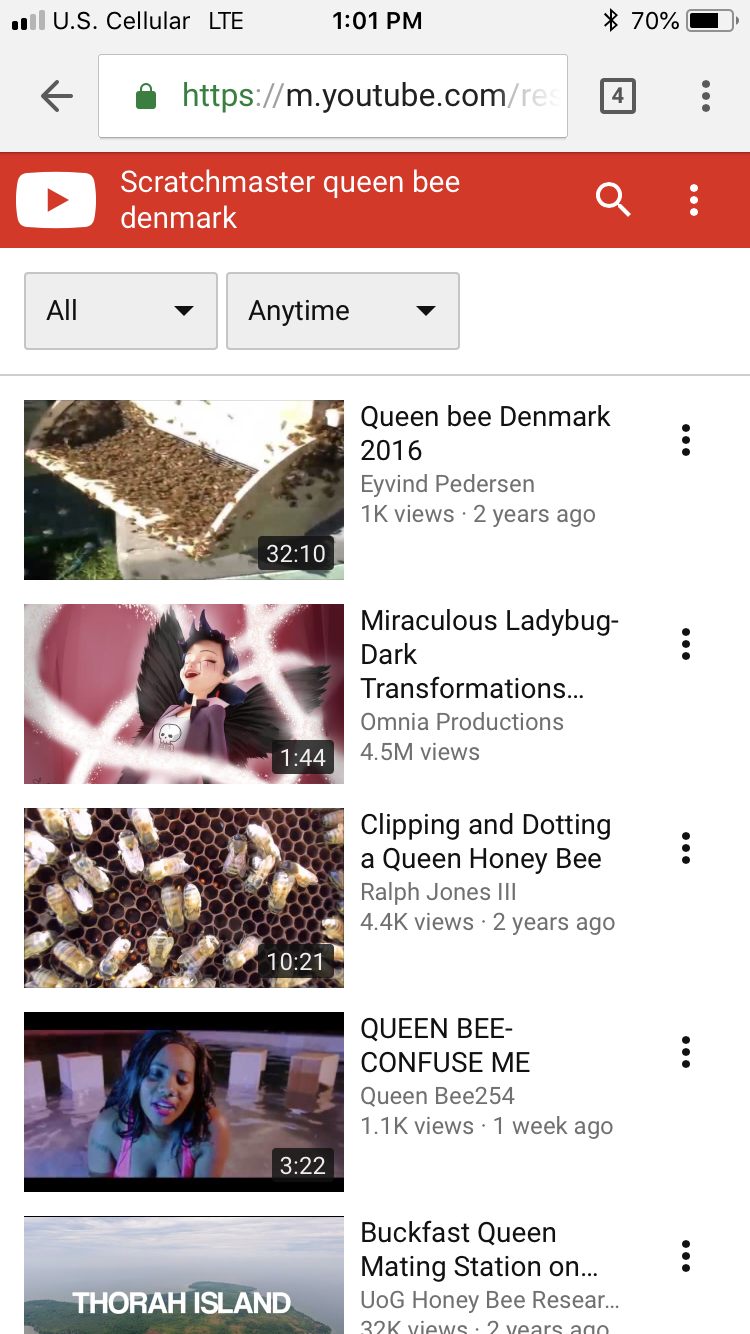Viewport: 750px width, 1334px height.
Task: Open YouTube search
Action: click(x=613, y=200)
